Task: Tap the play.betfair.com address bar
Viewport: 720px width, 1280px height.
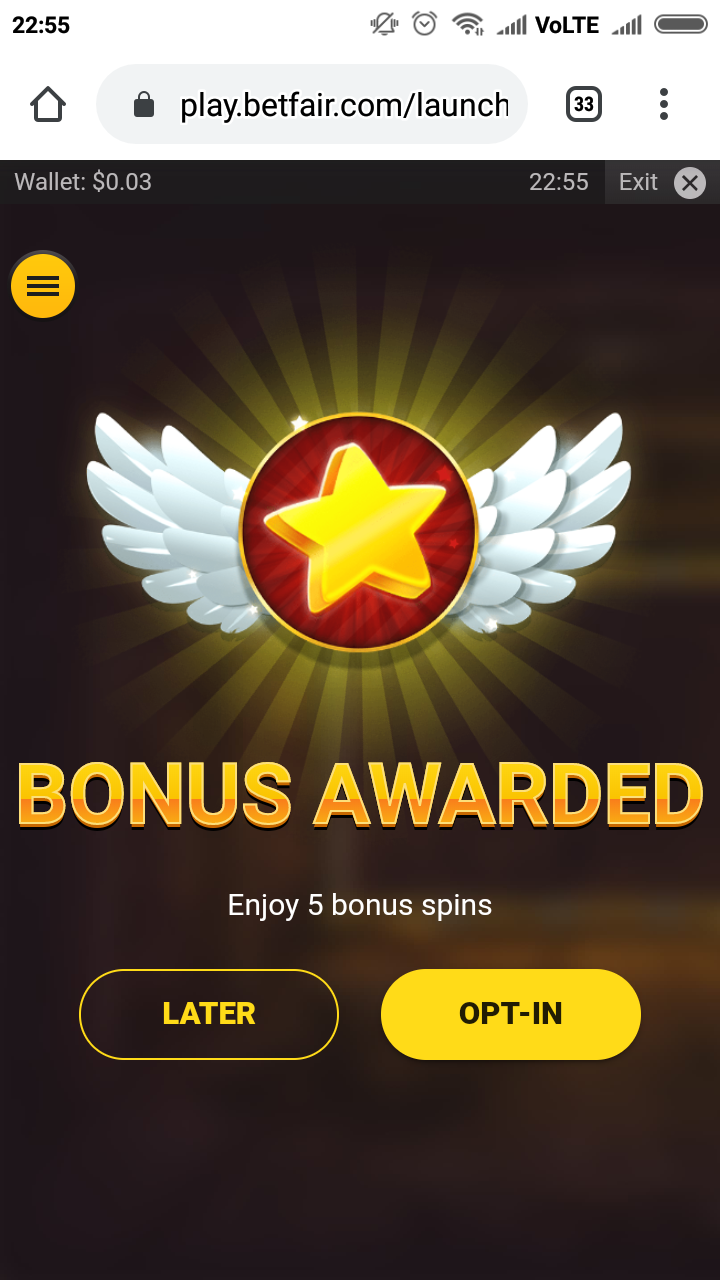Action: (330, 104)
